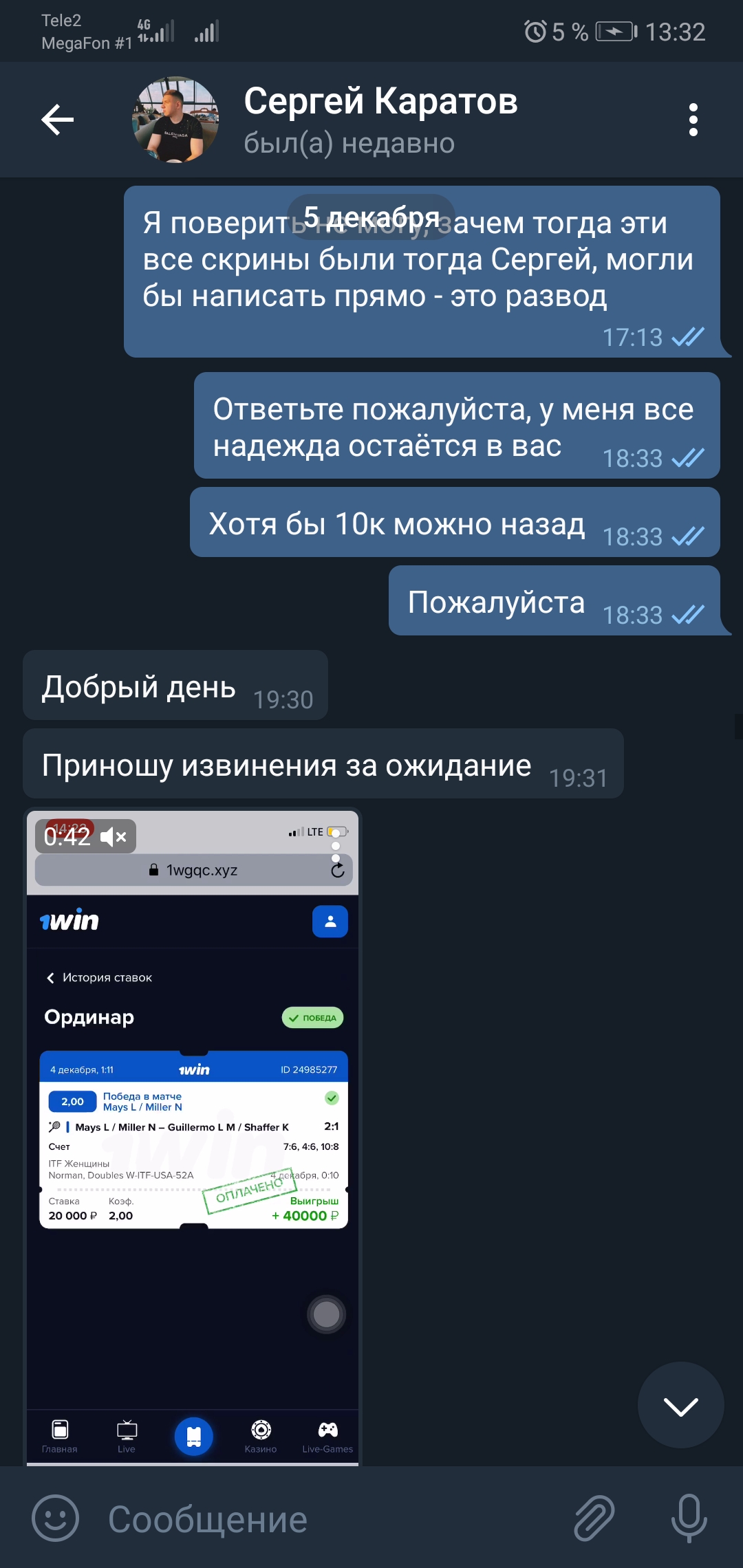Viewport: 743px width, 1568px height.
Task: Open the emoji picker
Action: pyautogui.click(x=56, y=1518)
